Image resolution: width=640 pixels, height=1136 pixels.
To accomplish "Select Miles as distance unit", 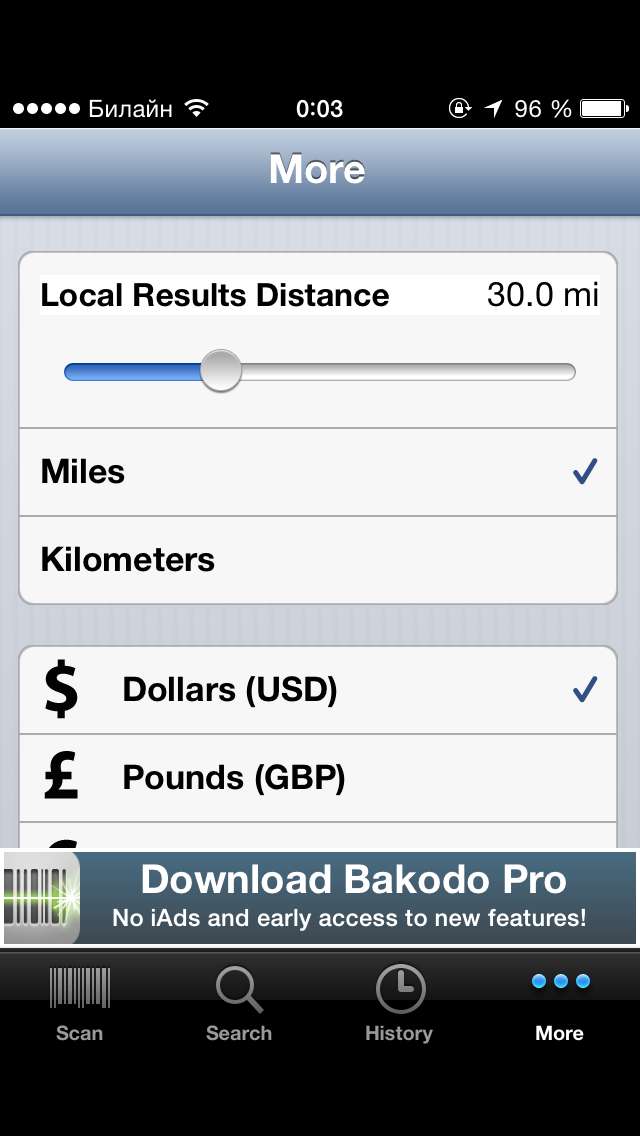I will [x=318, y=472].
